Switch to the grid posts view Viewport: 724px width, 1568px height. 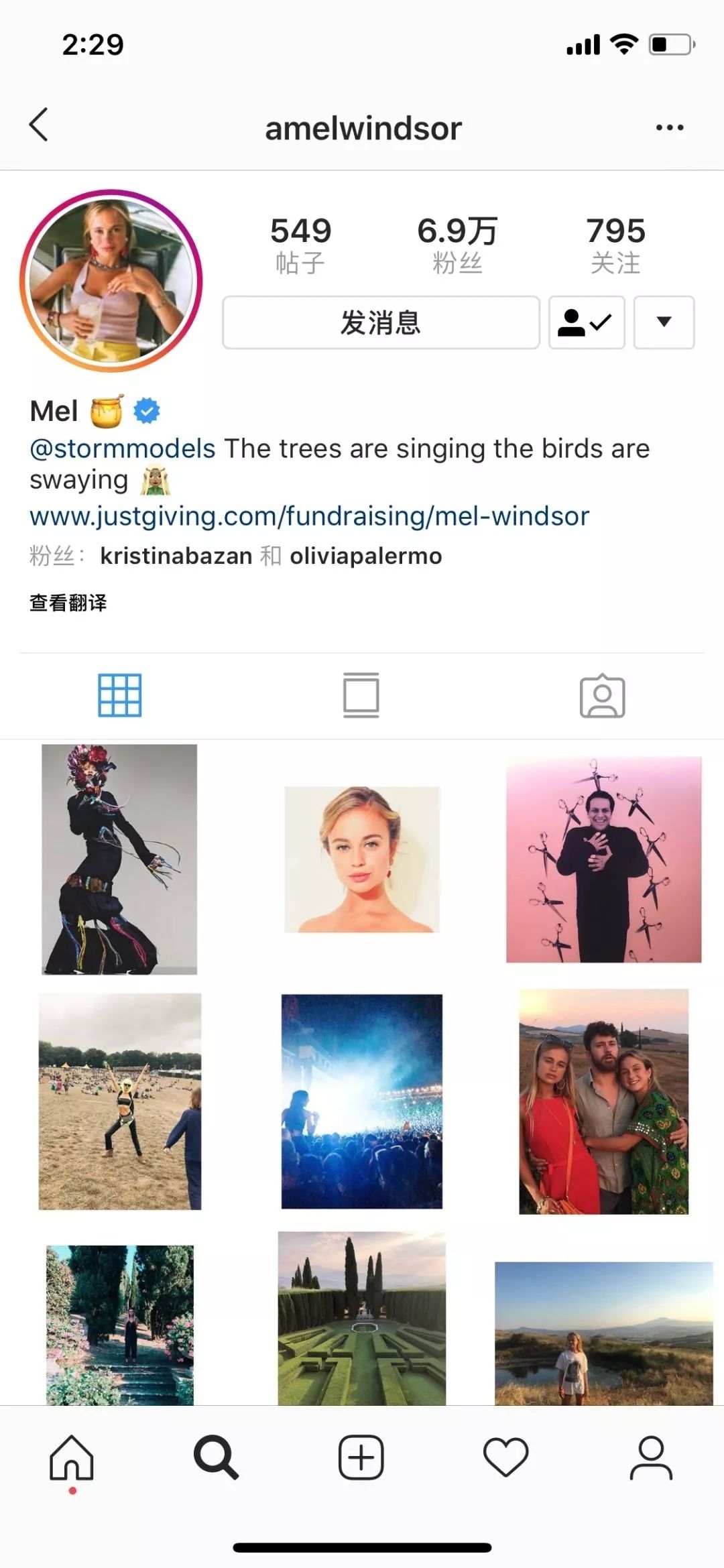[x=119, y=696]
